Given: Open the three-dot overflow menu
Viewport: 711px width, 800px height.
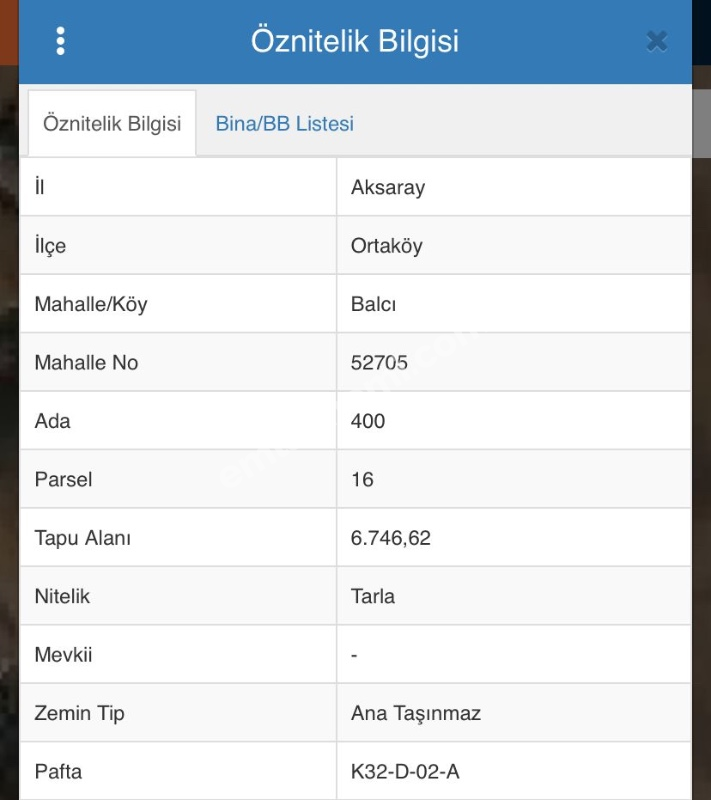Looking at the screenshot, I should (x=61, y=41).
